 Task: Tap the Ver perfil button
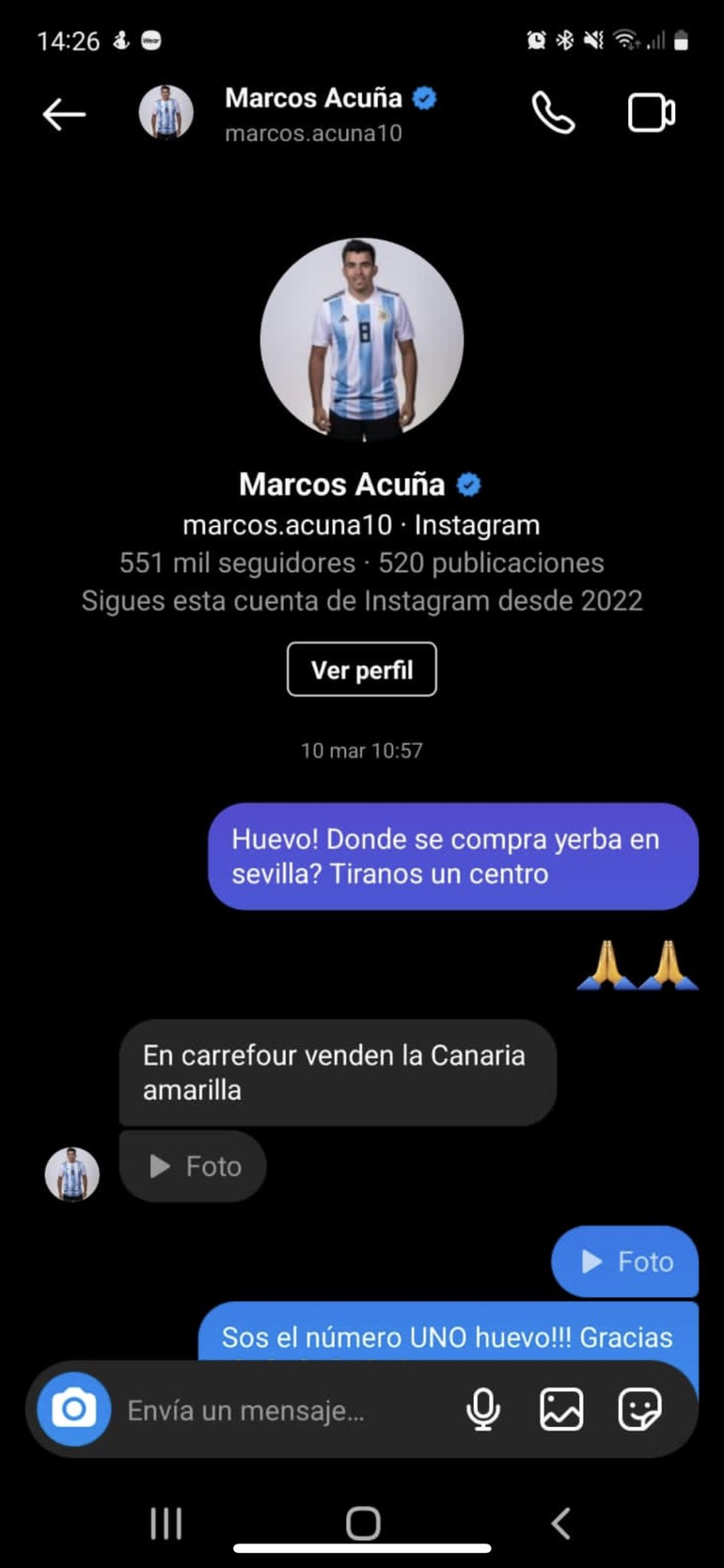click(x=361, y=670)
